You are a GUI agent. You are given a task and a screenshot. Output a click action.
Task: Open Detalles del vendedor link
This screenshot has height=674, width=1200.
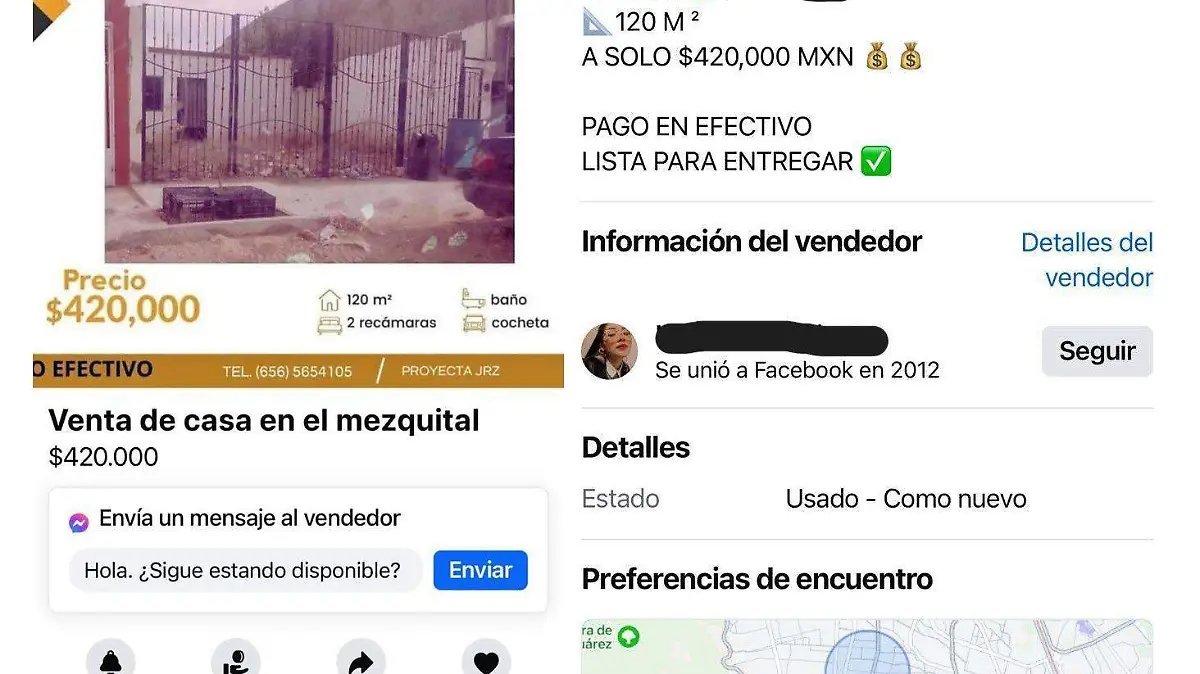(1086, 259)
